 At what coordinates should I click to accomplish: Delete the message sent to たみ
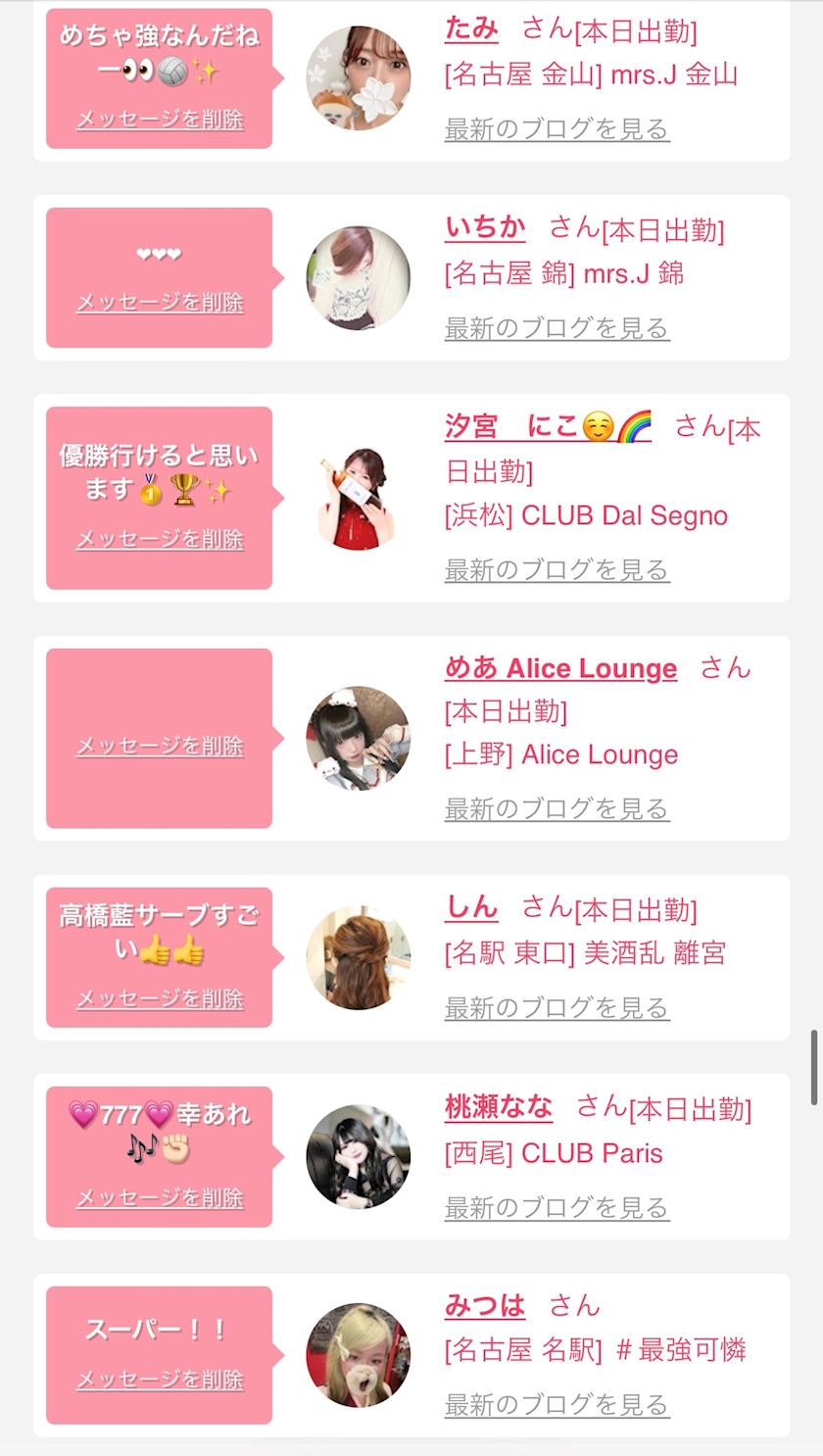coord(160,120)
